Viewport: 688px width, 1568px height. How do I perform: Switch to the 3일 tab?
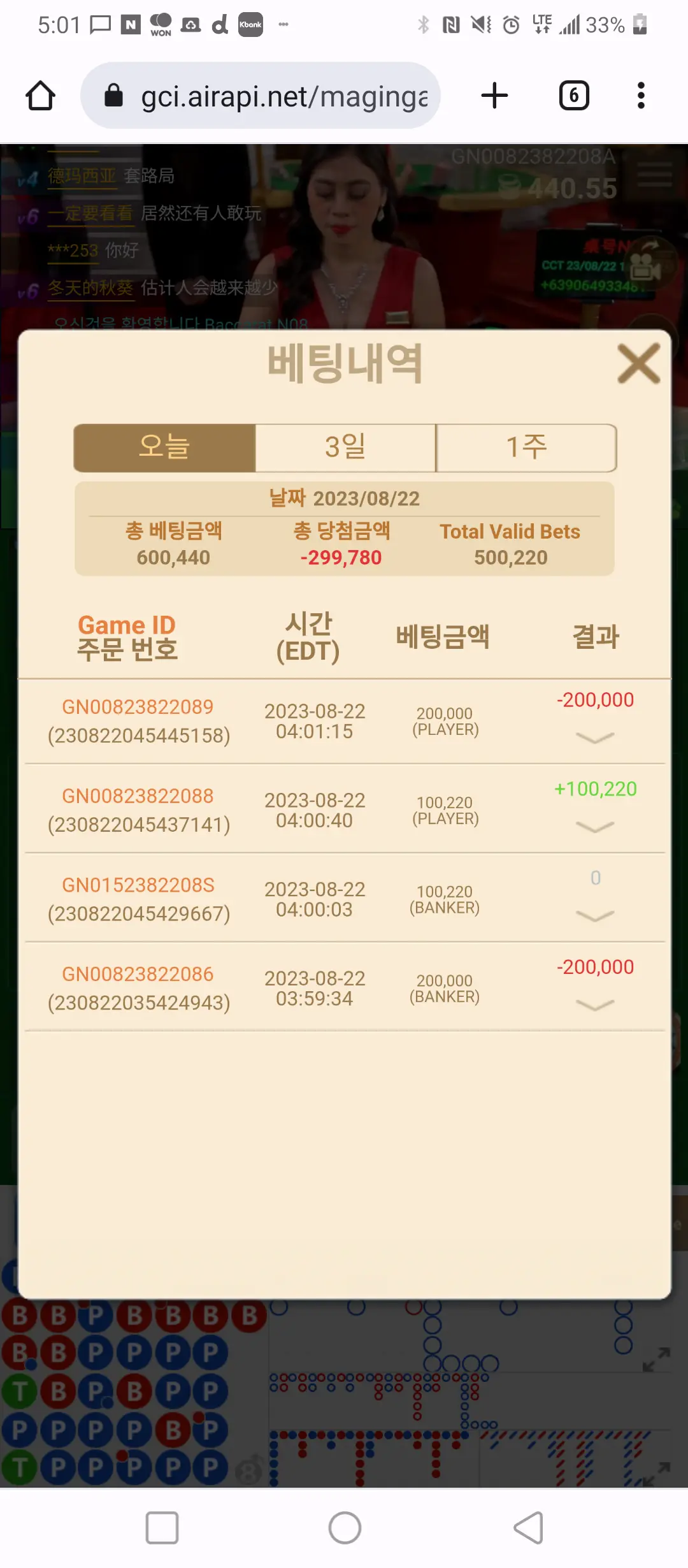pyautogui.click(x=345, y=448)
